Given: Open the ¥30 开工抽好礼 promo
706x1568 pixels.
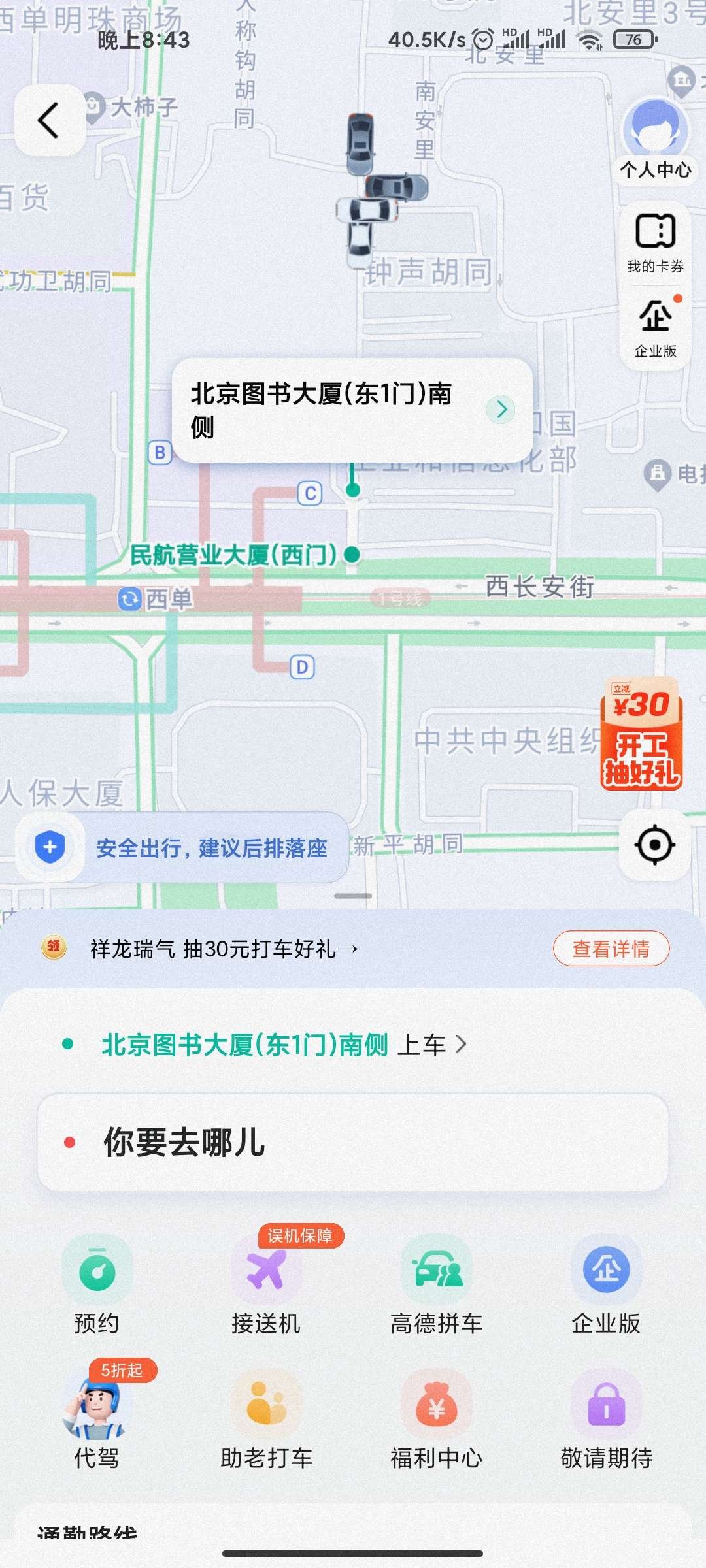Looking at the screenshot, I should [x=641, y=734].
